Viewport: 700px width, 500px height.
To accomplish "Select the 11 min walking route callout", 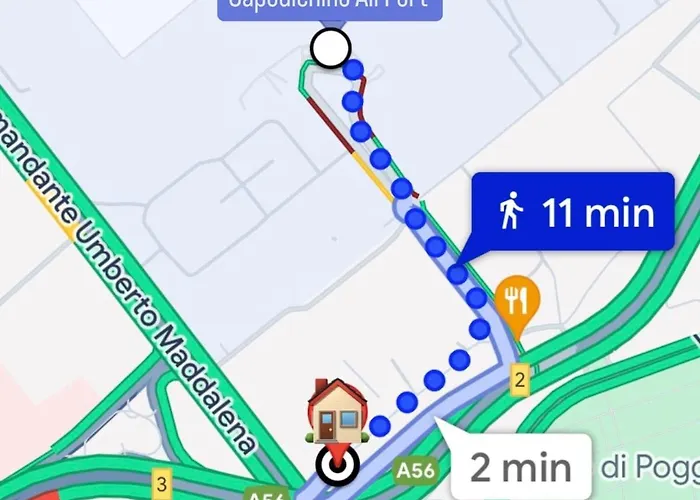I will [573, 212].
